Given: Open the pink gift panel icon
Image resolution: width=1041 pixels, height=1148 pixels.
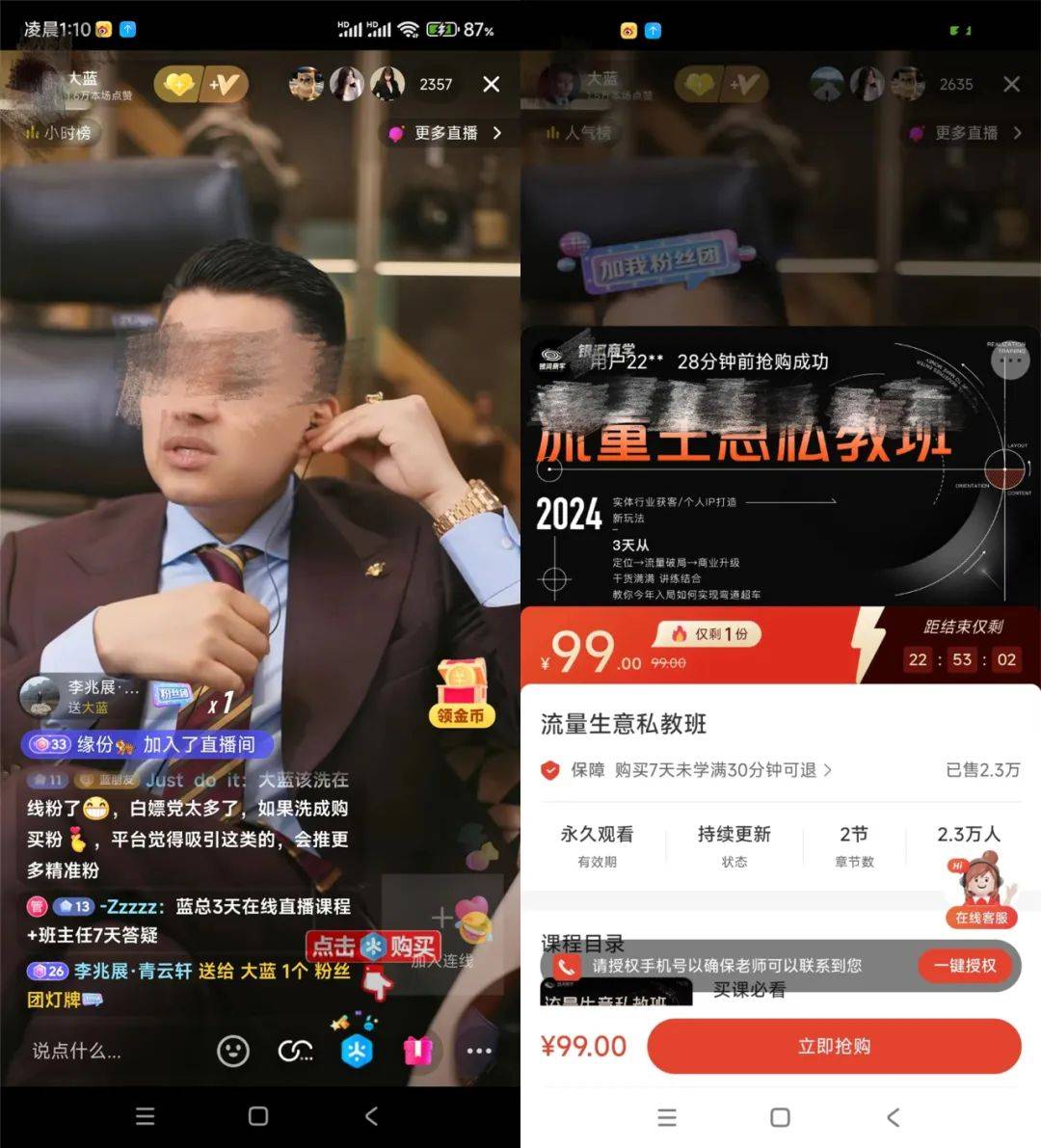Looking at the screenshot, I should [x=418, y=1052].
